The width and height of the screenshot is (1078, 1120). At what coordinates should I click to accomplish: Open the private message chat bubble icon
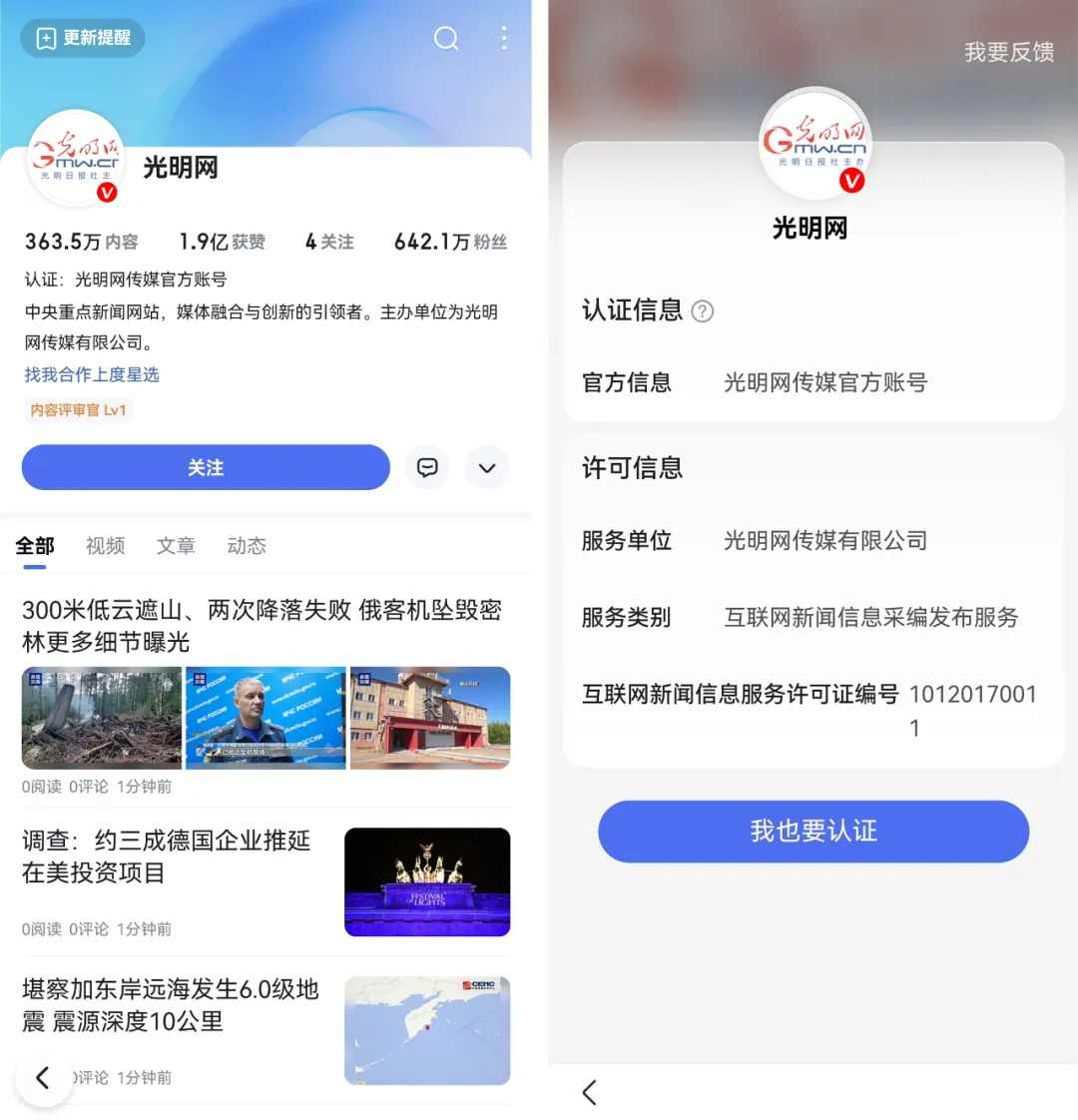pos(427,467)
